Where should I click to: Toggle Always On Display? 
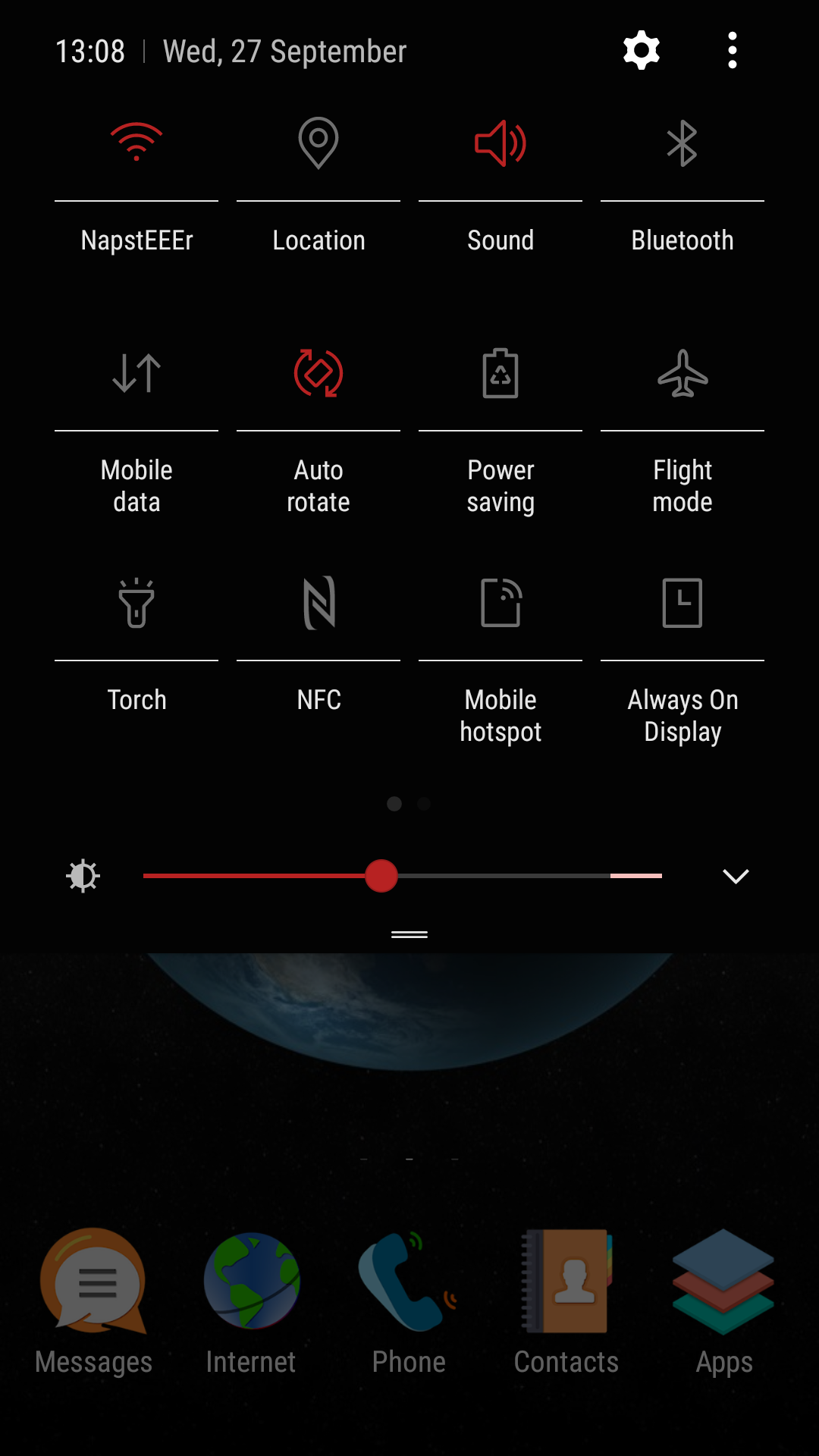[x=682, y=603]
